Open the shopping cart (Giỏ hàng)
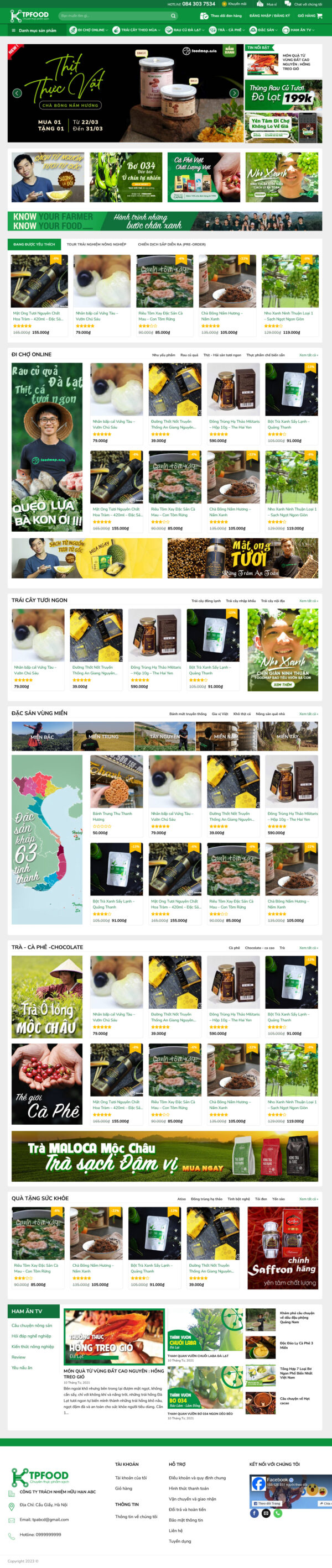 309,16
